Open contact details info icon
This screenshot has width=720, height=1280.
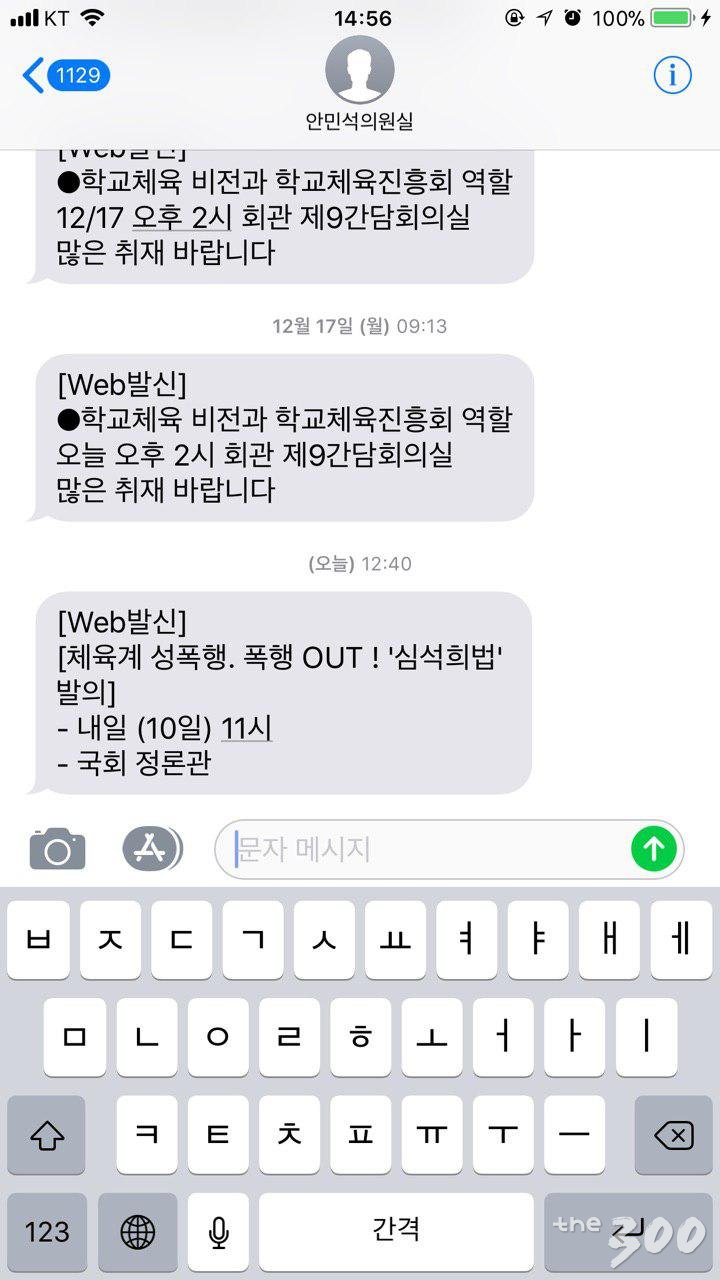point(673,75)
